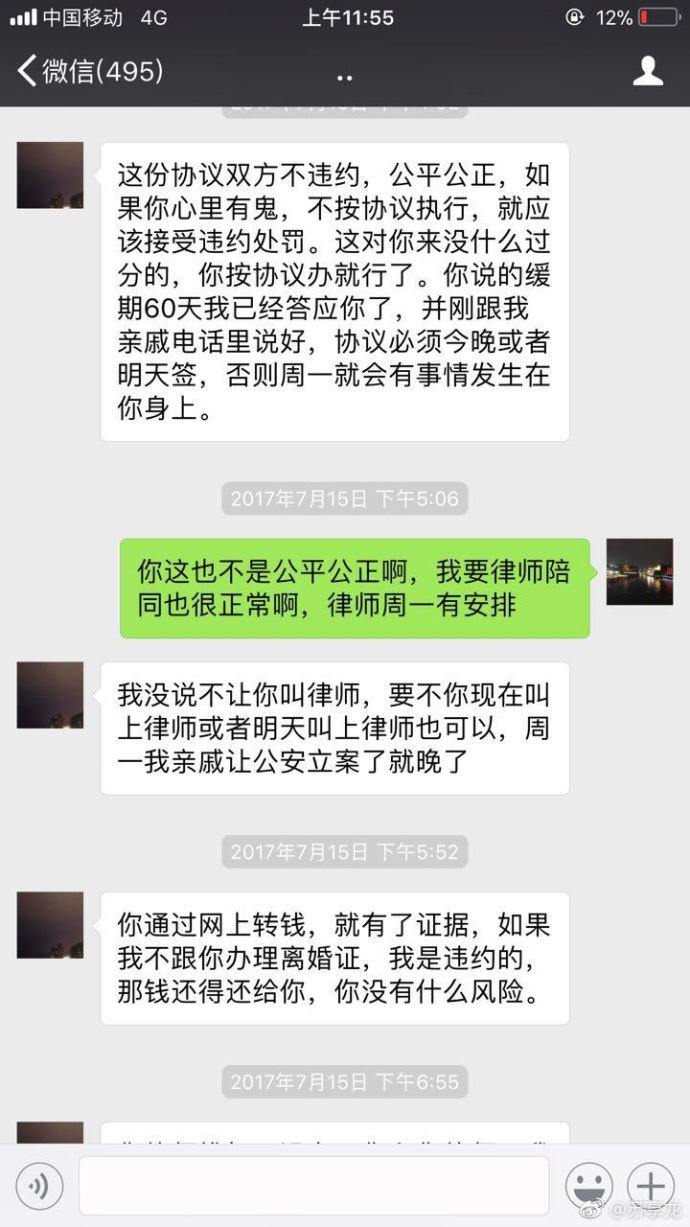690x1227 pixels.
Task: Open the emoji sticker panel
Action: pos(589,1186)
